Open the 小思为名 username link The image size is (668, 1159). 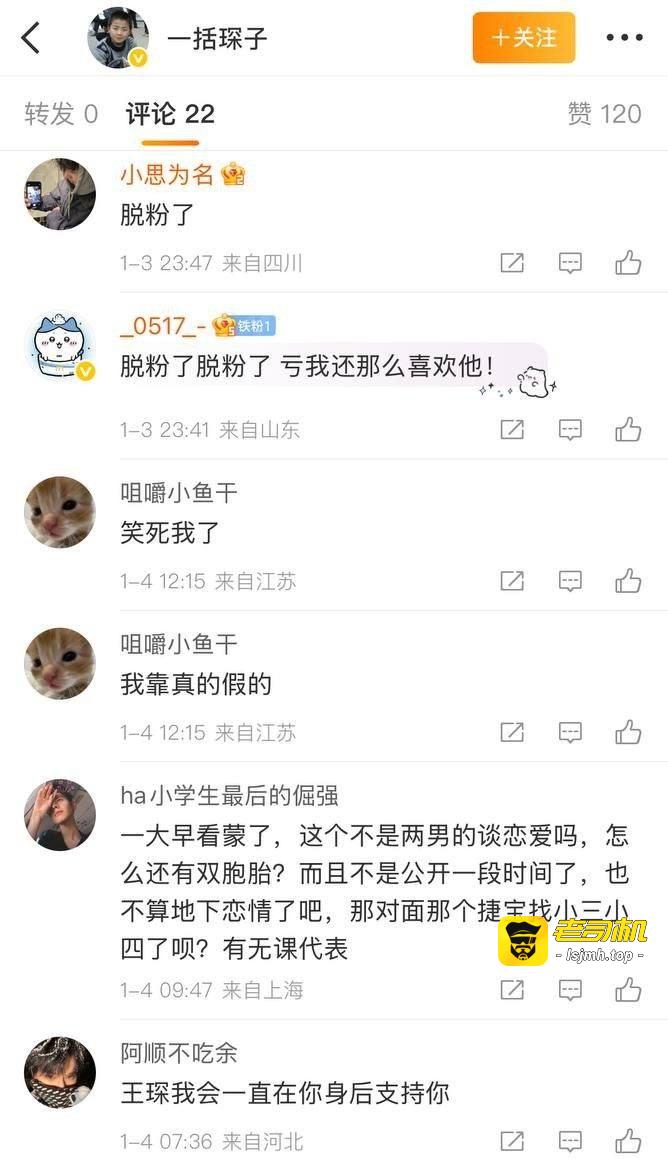[167, 175]
